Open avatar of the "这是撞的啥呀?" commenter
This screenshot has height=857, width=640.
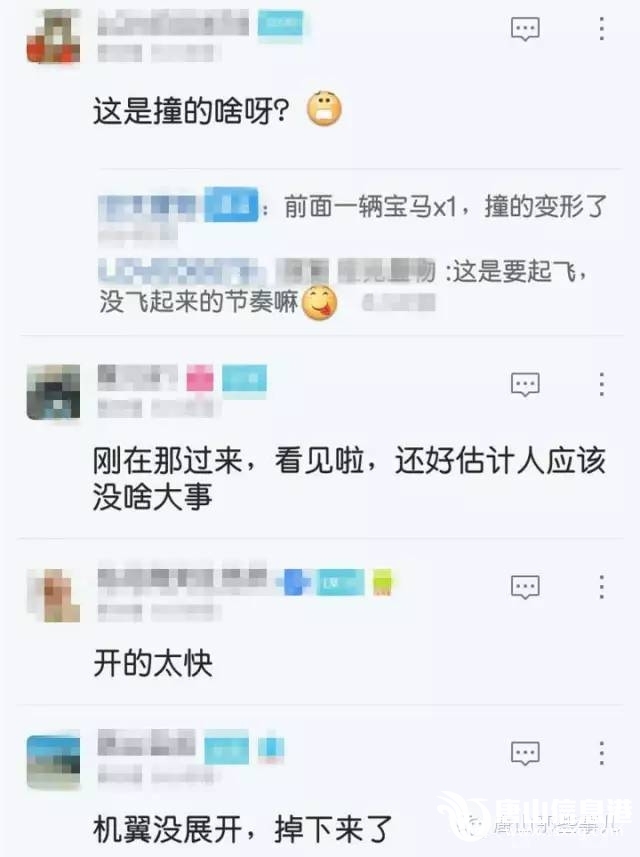coord(53,38)
